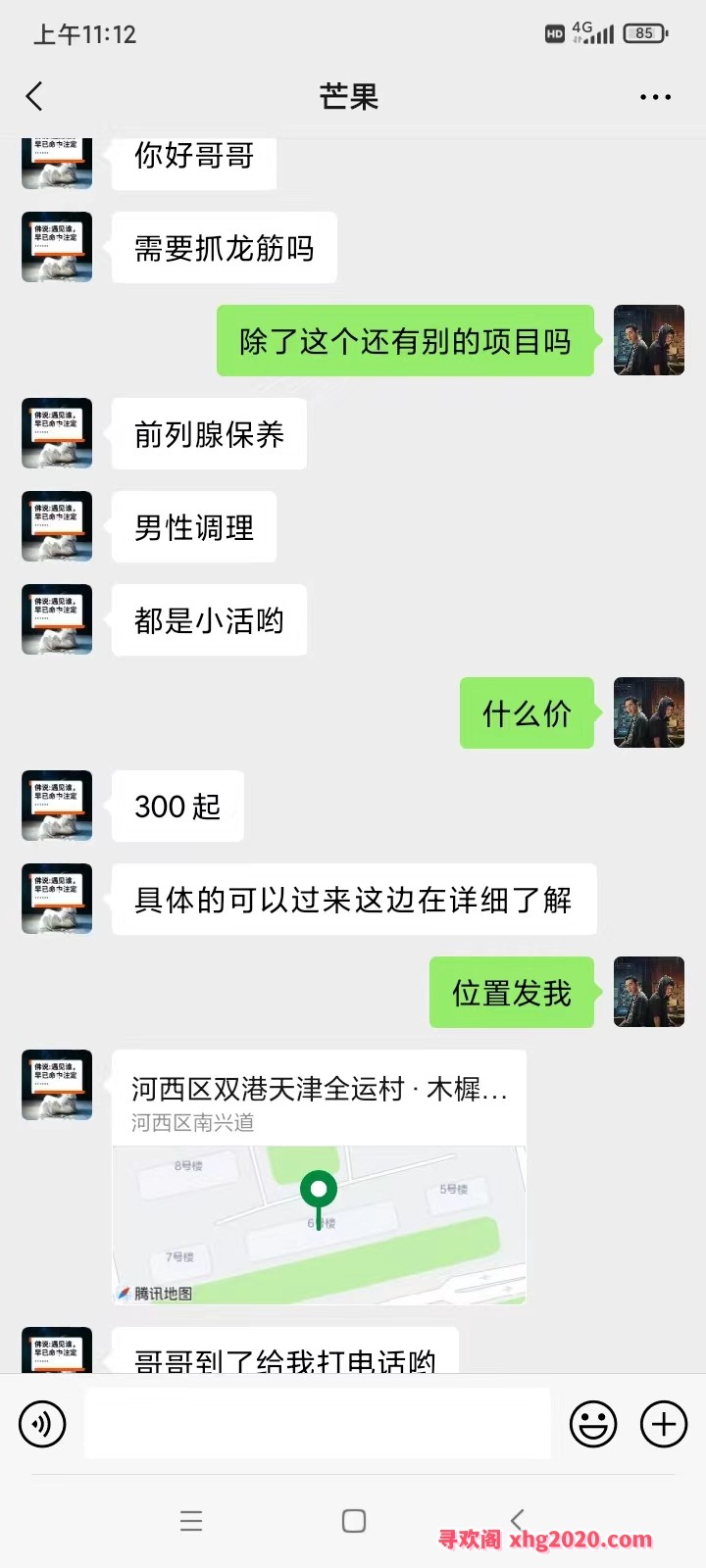This screenshot has width=706, height=1568.
Task: Tap the contact's avatar next to 你好哥哥
Action: tap(56, 162)
